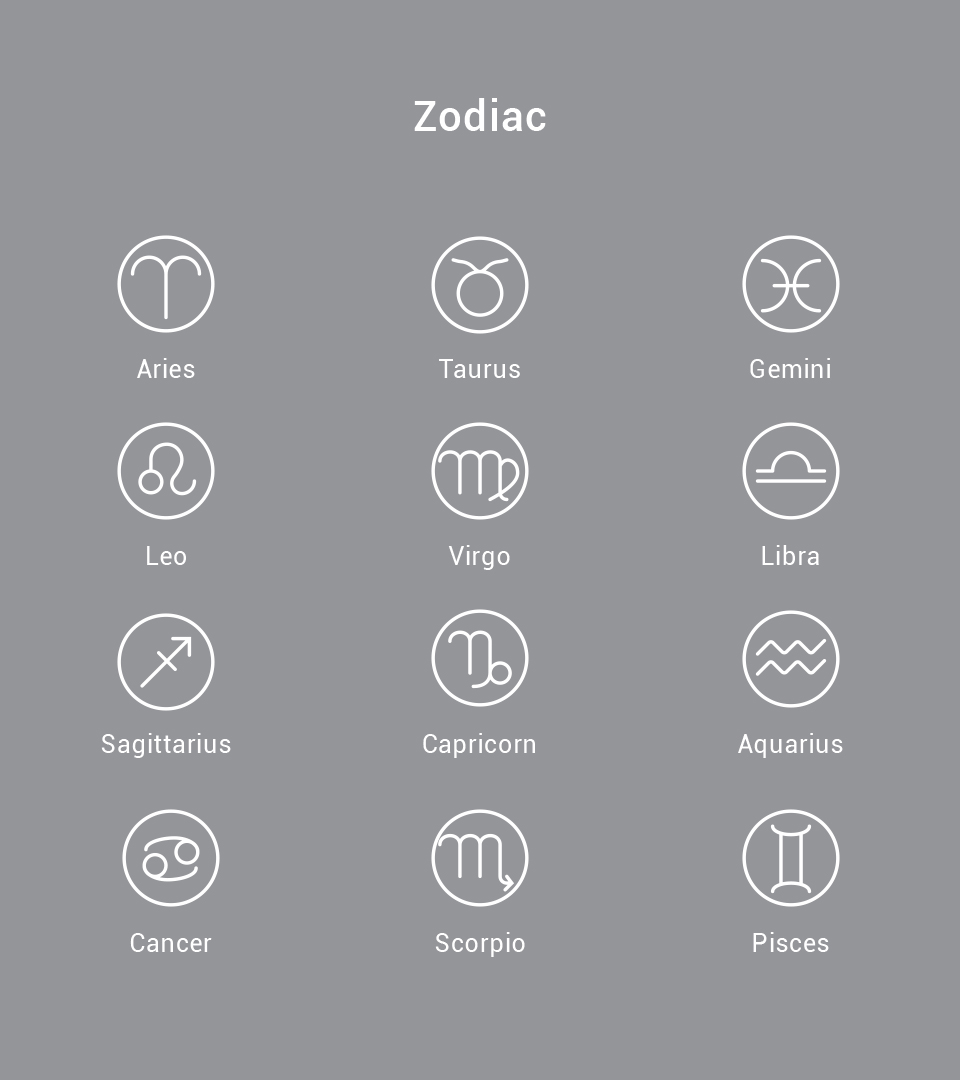Viewport: 960px width, 1080px height.
Task: Tap the Virgo sign
Action: tap(480, 471)
